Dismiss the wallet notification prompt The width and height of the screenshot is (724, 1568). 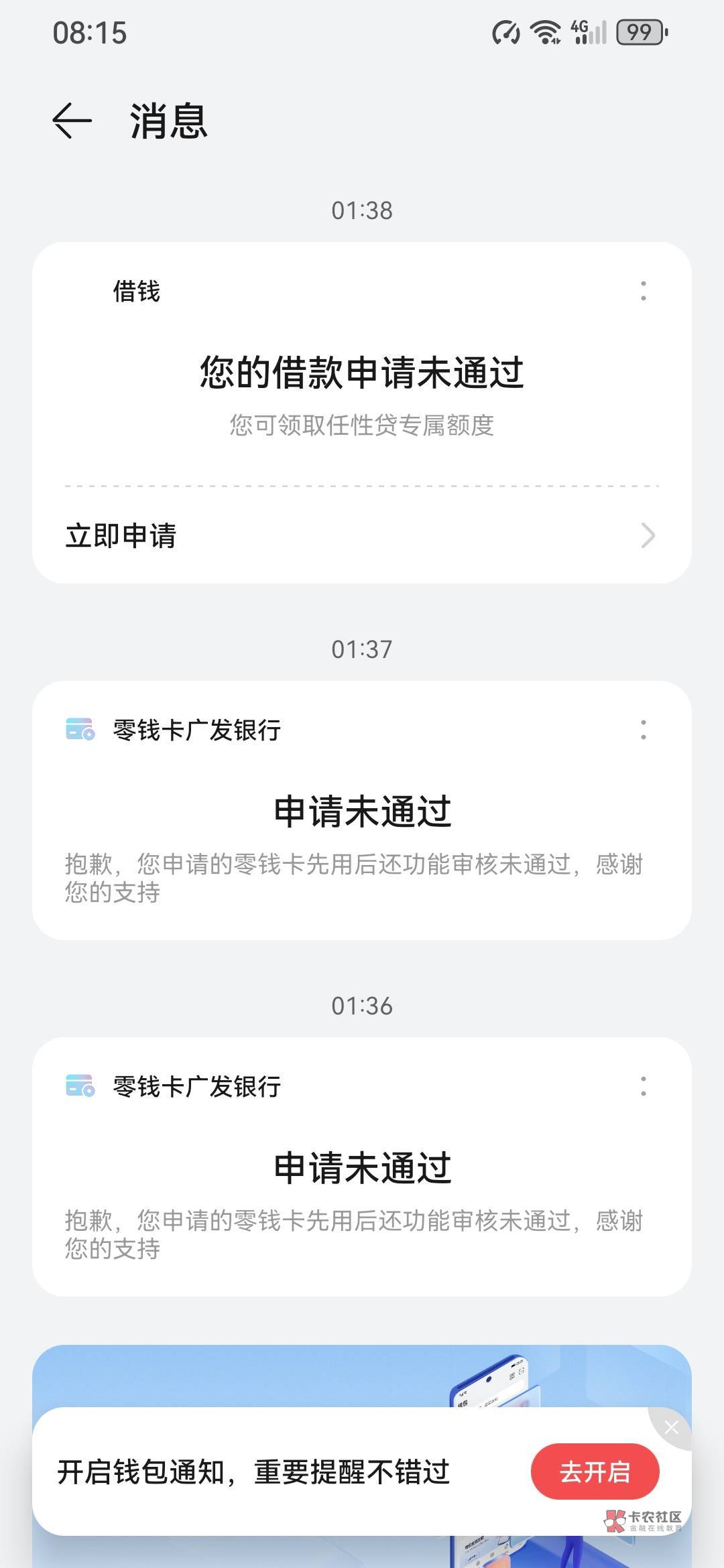671,1428
